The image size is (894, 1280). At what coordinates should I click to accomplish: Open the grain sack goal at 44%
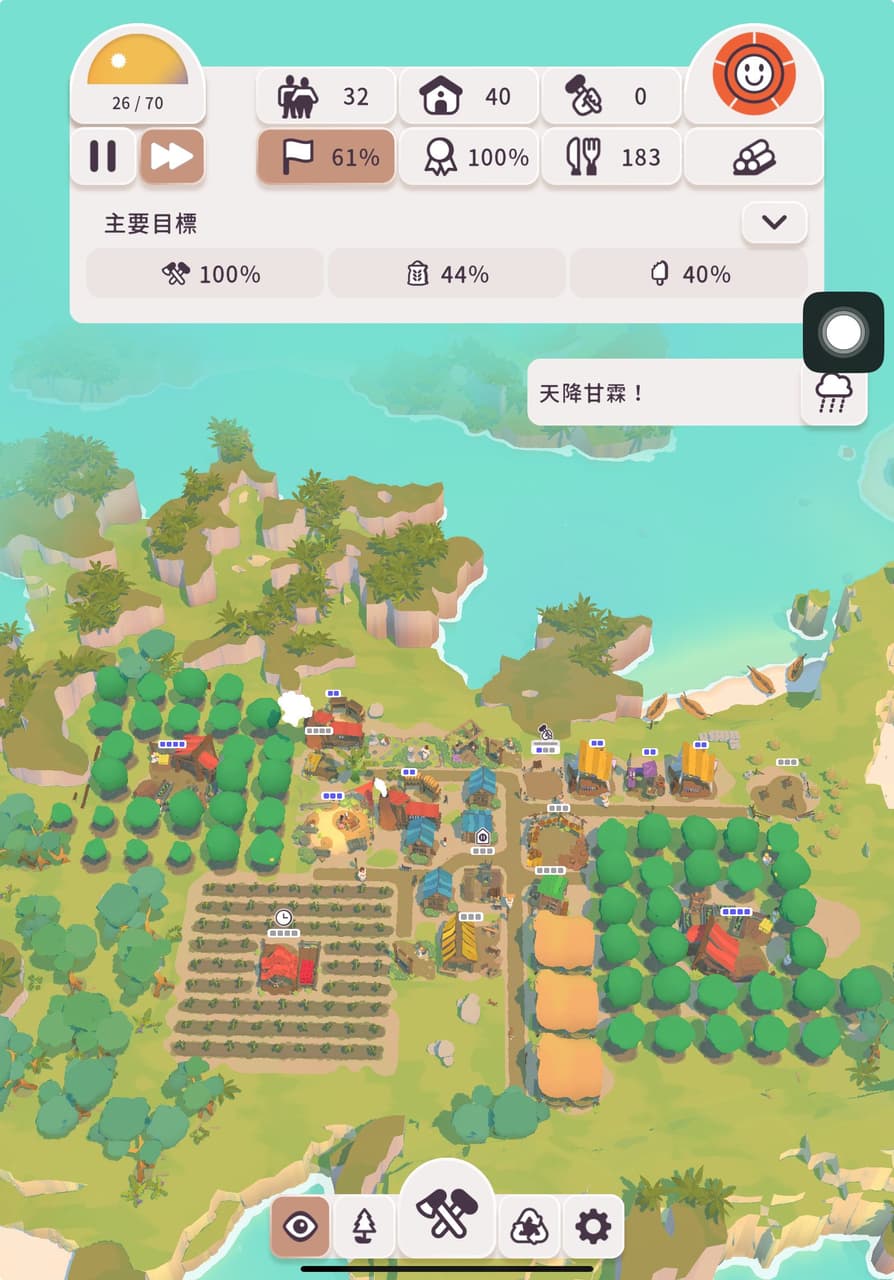447,274
